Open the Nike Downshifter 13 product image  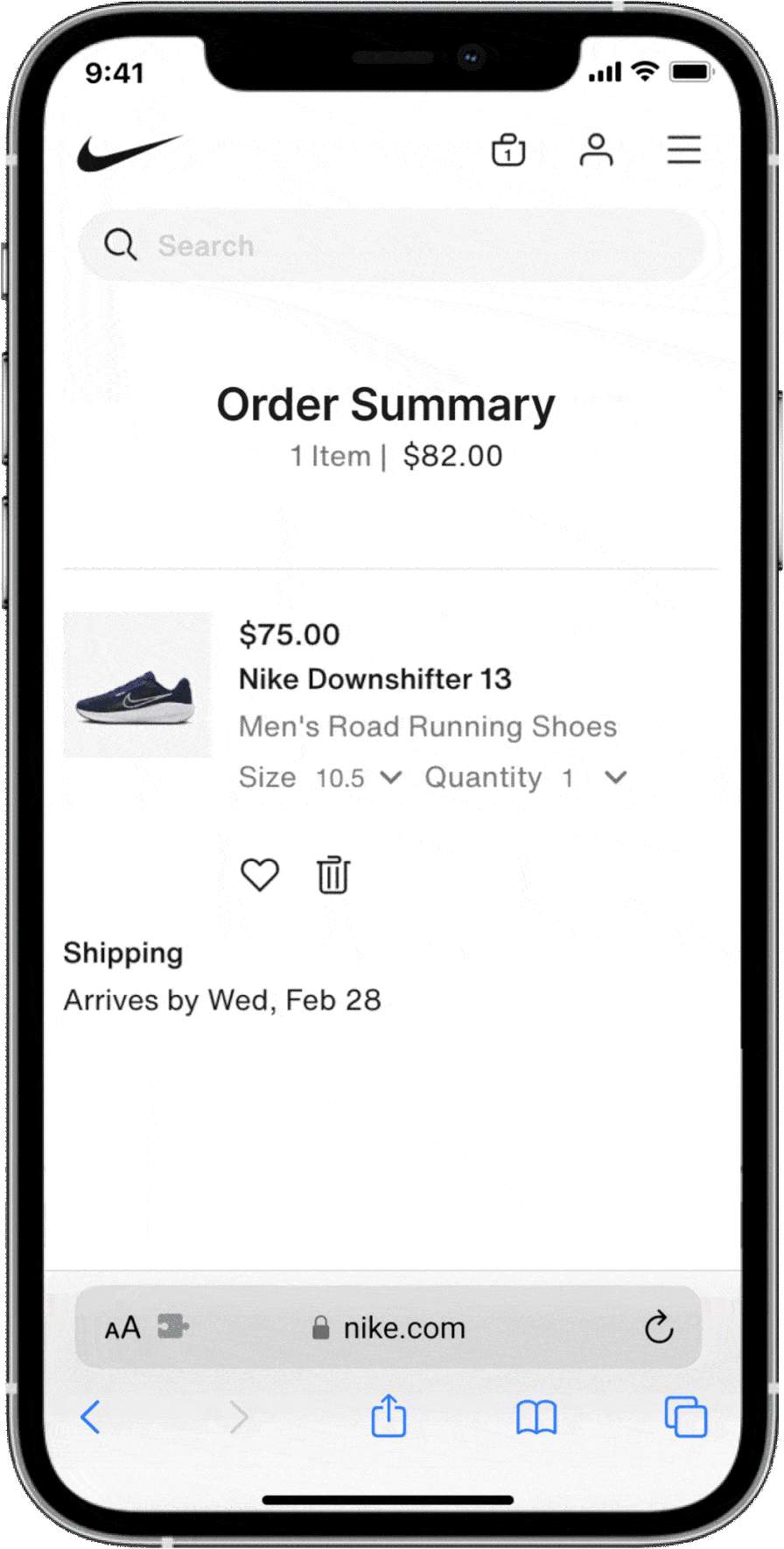[x=137, y=684]
